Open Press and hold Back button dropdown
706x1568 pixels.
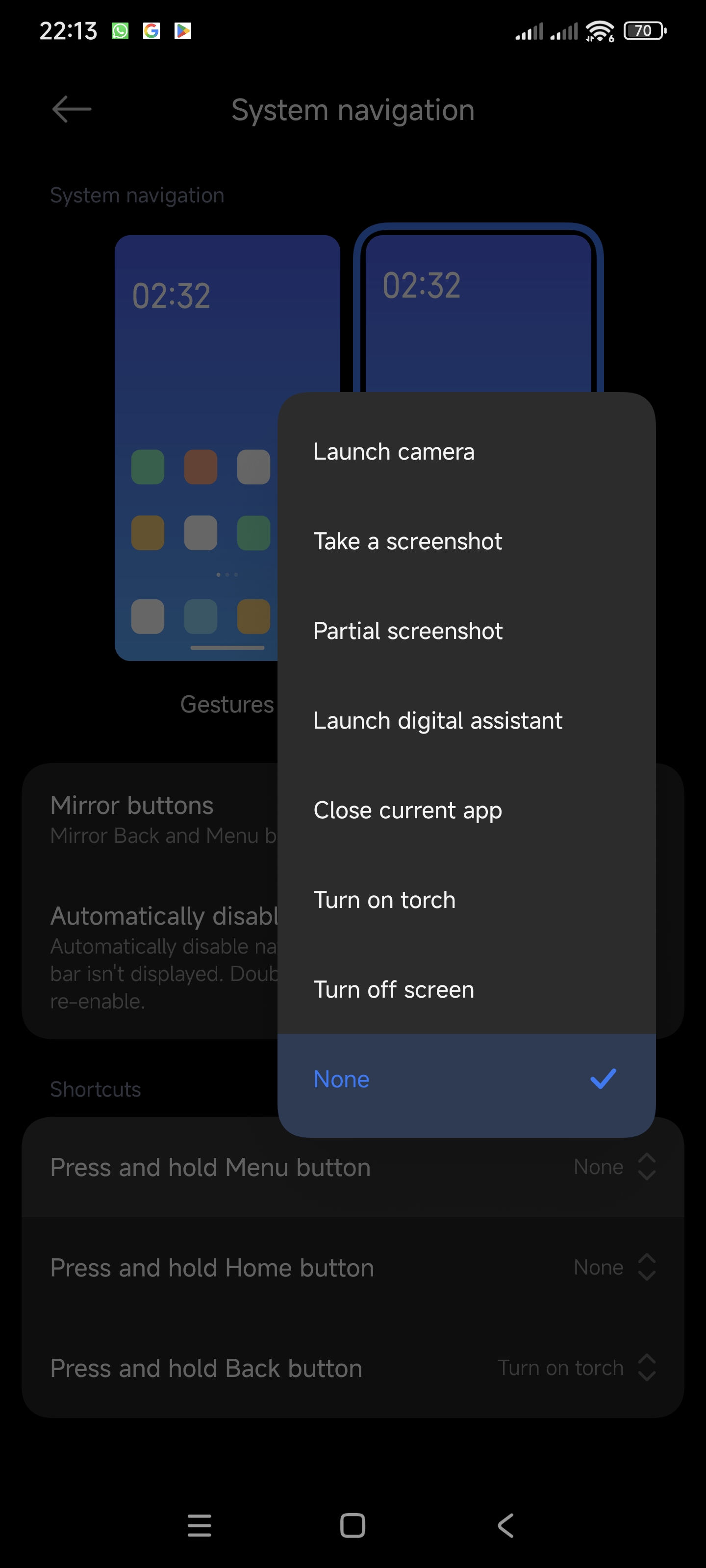(x=353, y=1368)
